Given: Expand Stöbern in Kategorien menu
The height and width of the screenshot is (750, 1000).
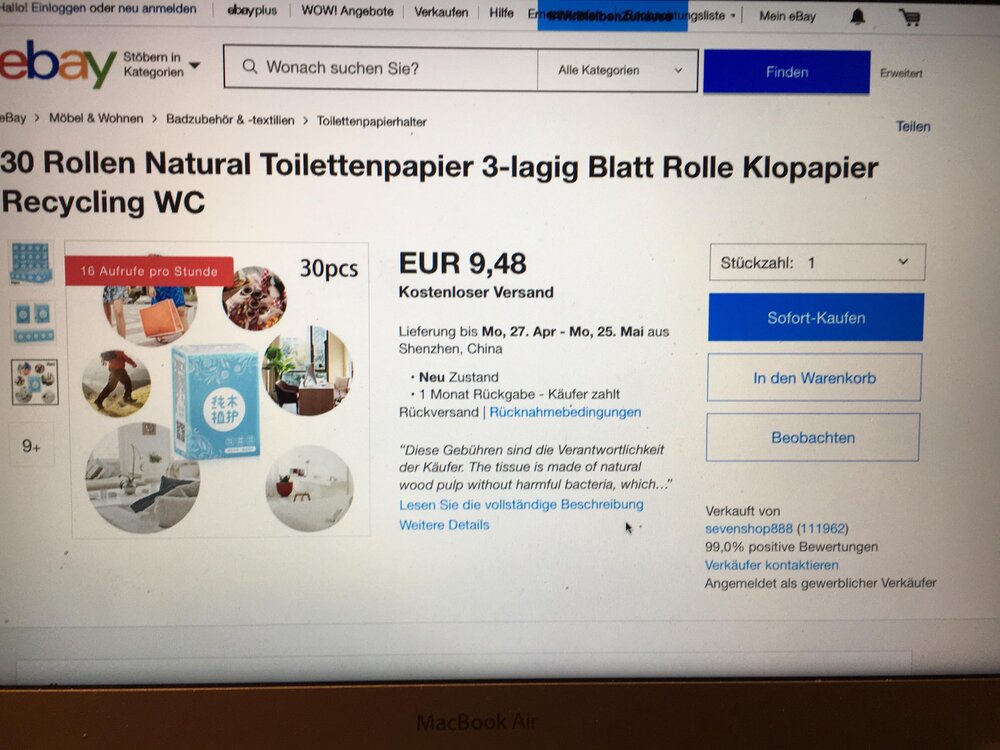Looking at the screenshot, I should coord(160,65).
